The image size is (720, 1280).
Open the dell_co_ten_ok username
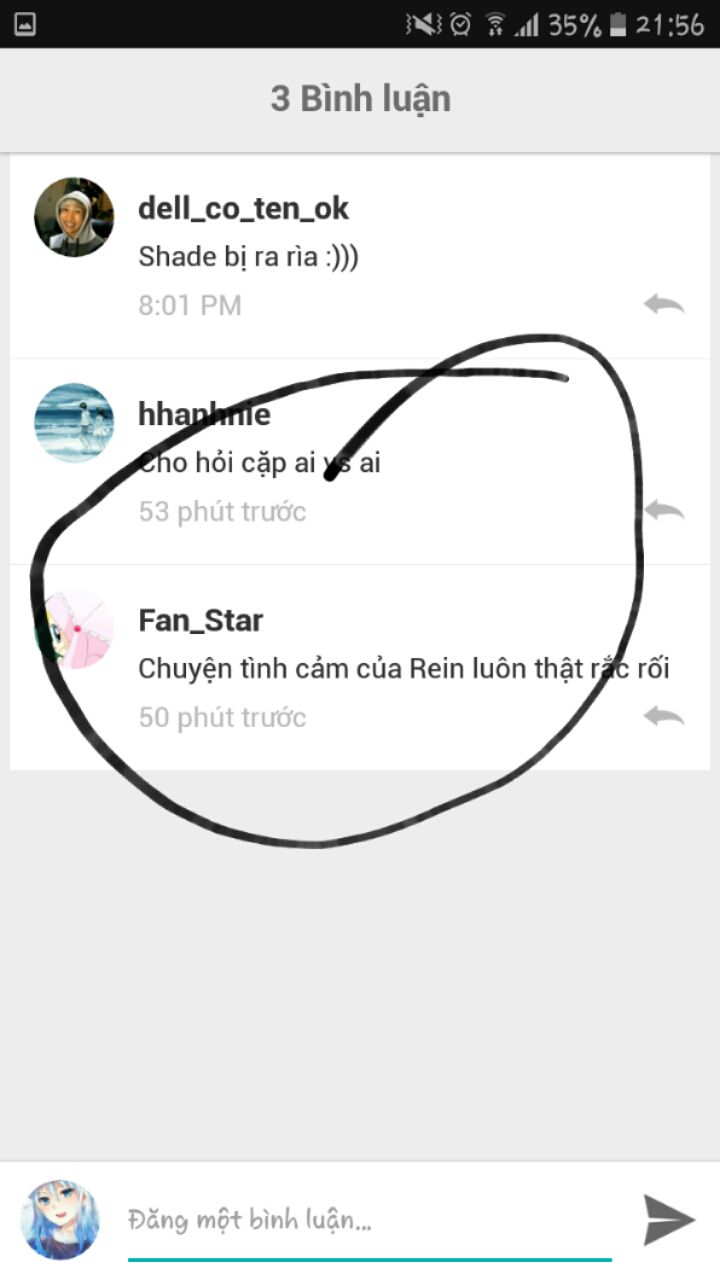click(243, 208)
